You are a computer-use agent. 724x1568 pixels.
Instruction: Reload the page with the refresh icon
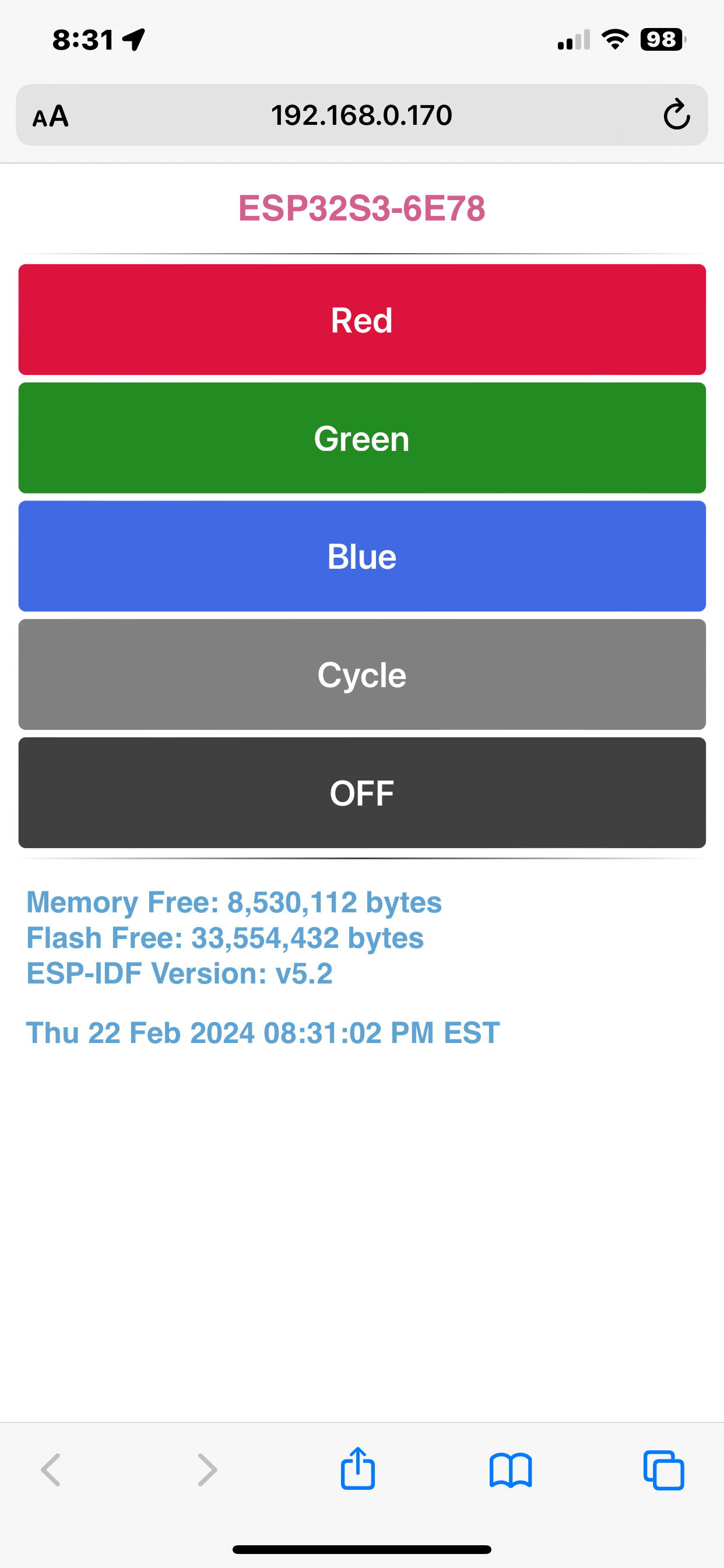(x=677, y=115)
